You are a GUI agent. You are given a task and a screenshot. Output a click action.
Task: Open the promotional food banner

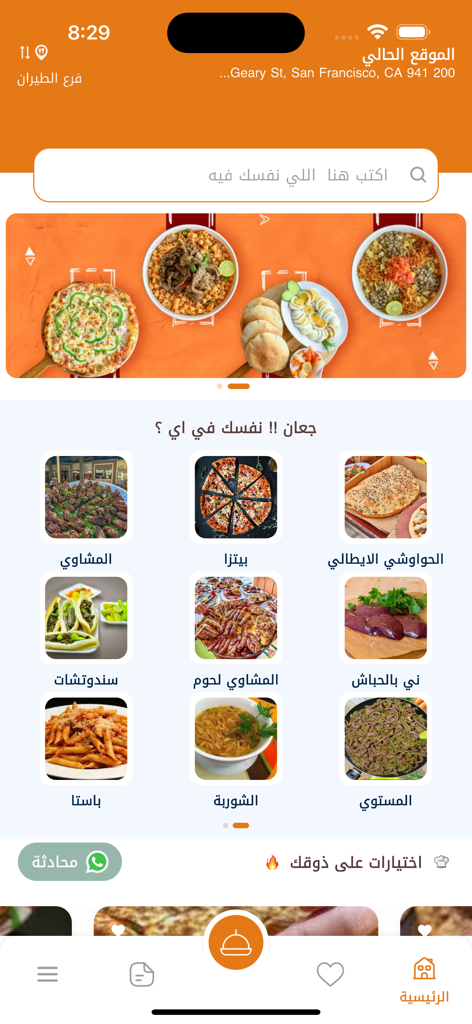[236, 295]
